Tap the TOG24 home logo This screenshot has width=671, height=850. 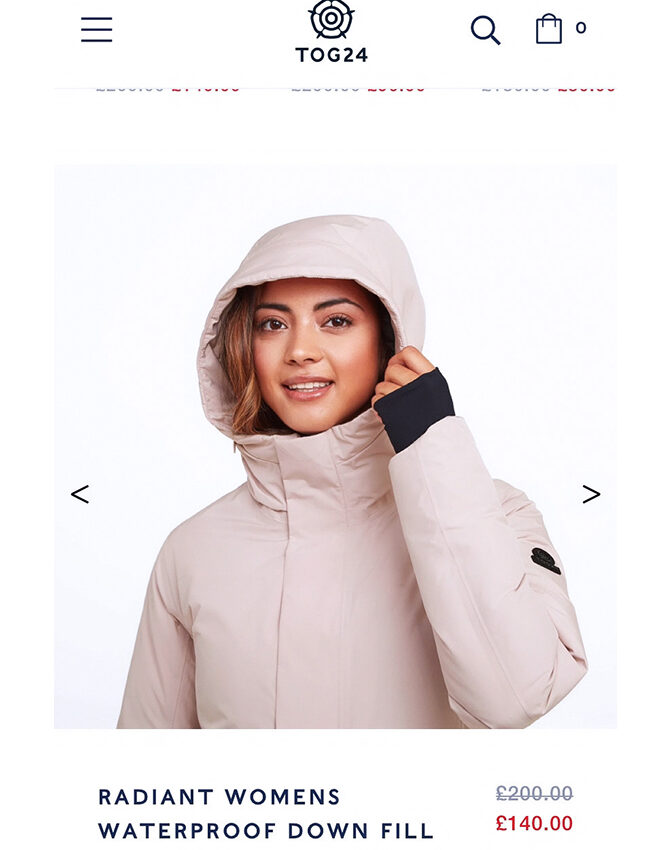click(331, 32)
